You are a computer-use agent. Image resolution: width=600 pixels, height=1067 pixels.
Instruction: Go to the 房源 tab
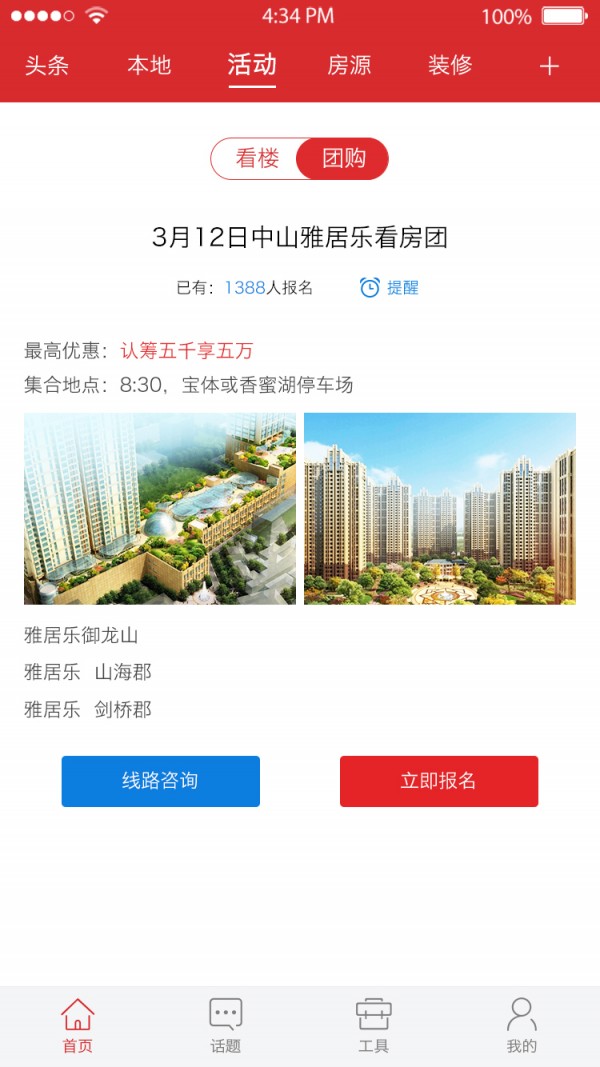coord(349,66)
